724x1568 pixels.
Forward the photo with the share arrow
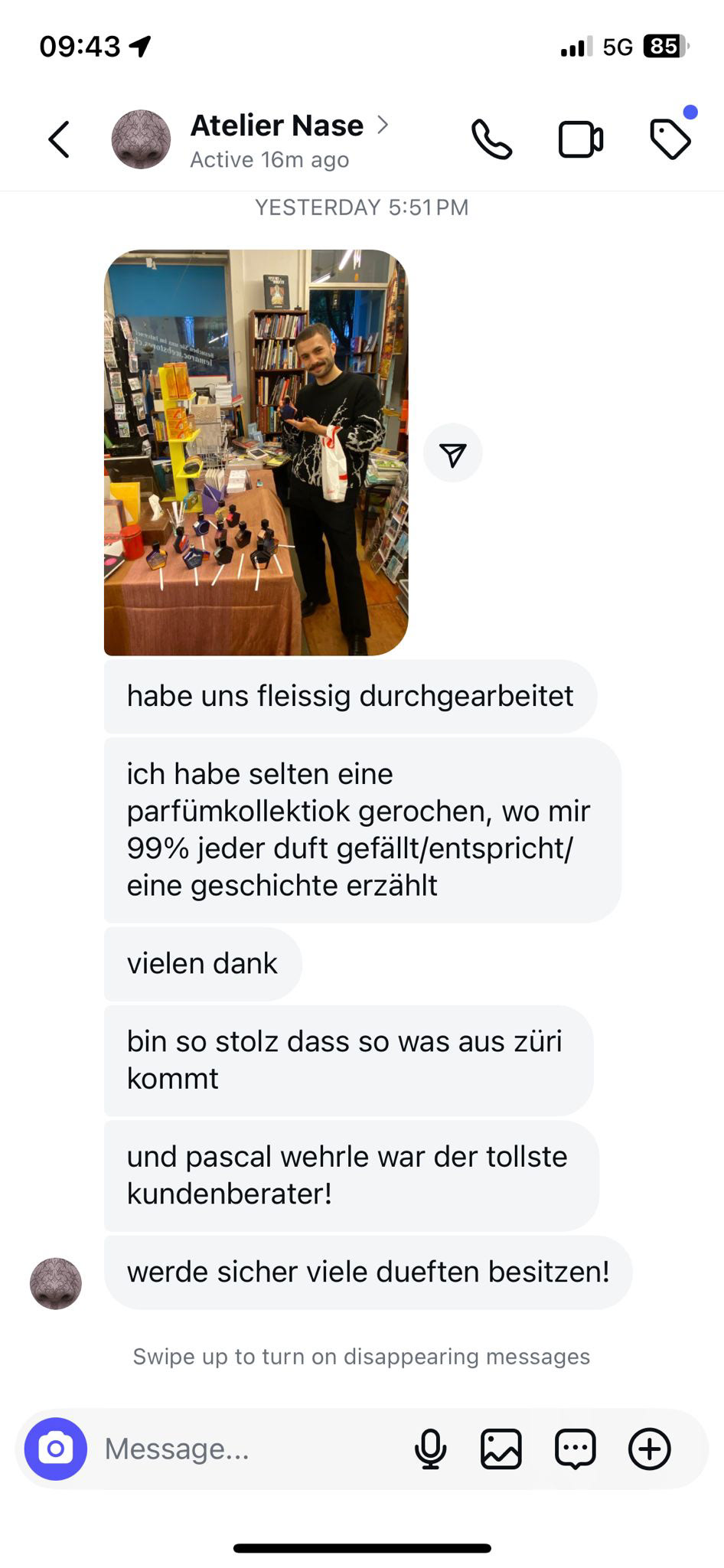pyautogui.click(x=453, y=454)
